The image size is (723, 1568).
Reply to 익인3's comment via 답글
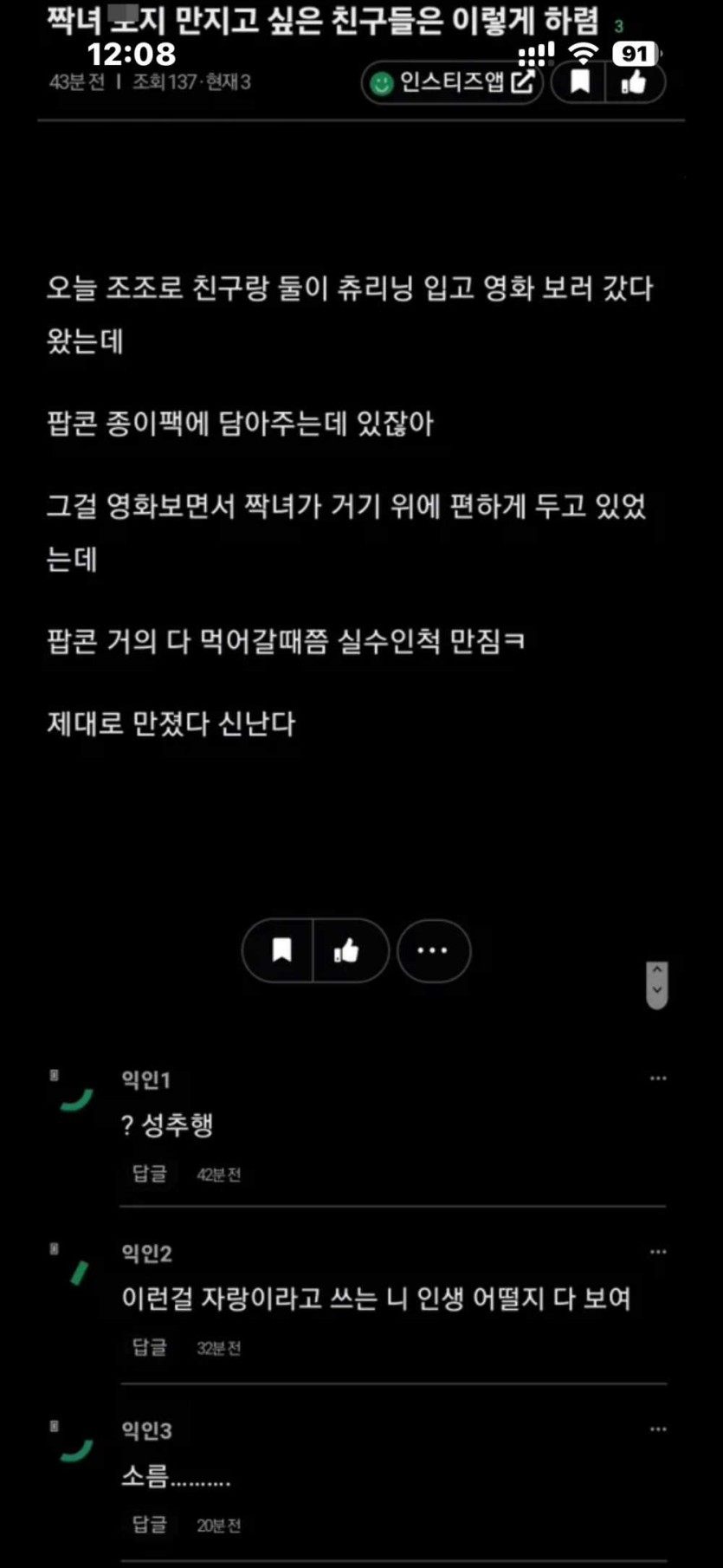[149, 1525]
